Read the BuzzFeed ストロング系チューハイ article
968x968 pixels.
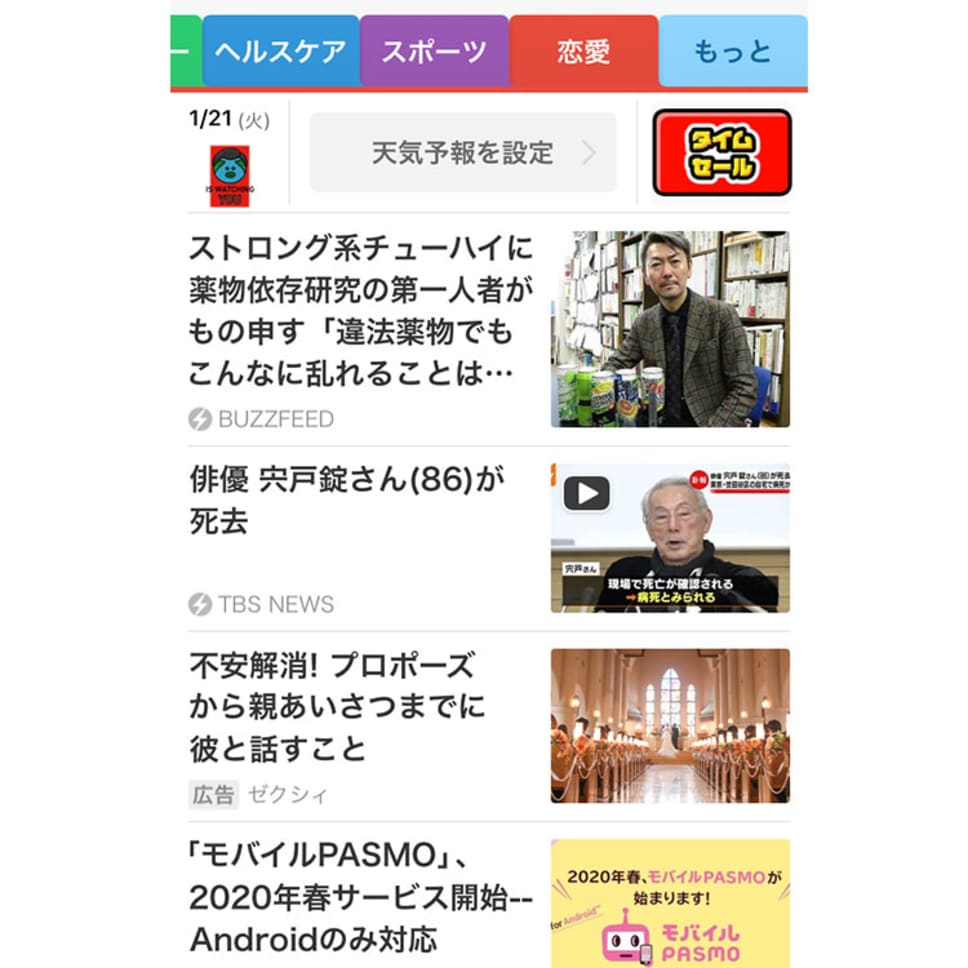(x=360, y=310)
